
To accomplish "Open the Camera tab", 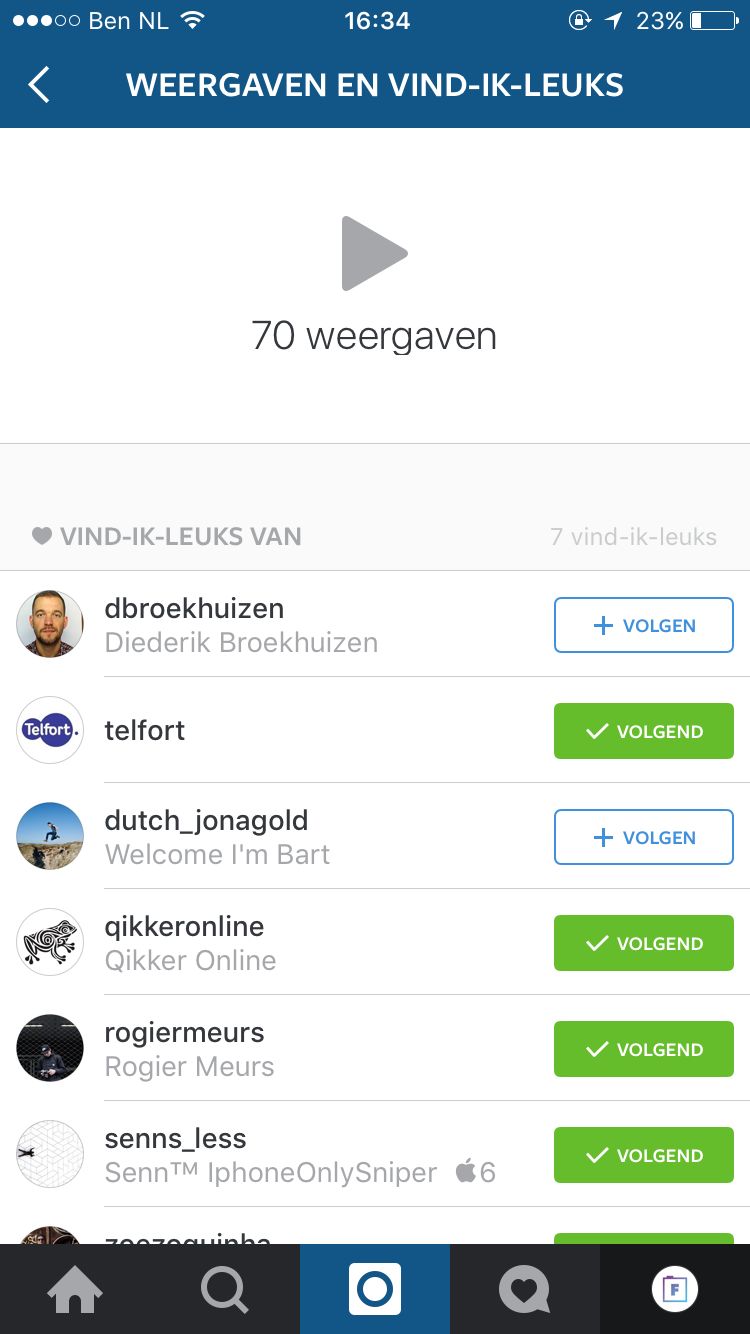I will (x=375, y=1289).
